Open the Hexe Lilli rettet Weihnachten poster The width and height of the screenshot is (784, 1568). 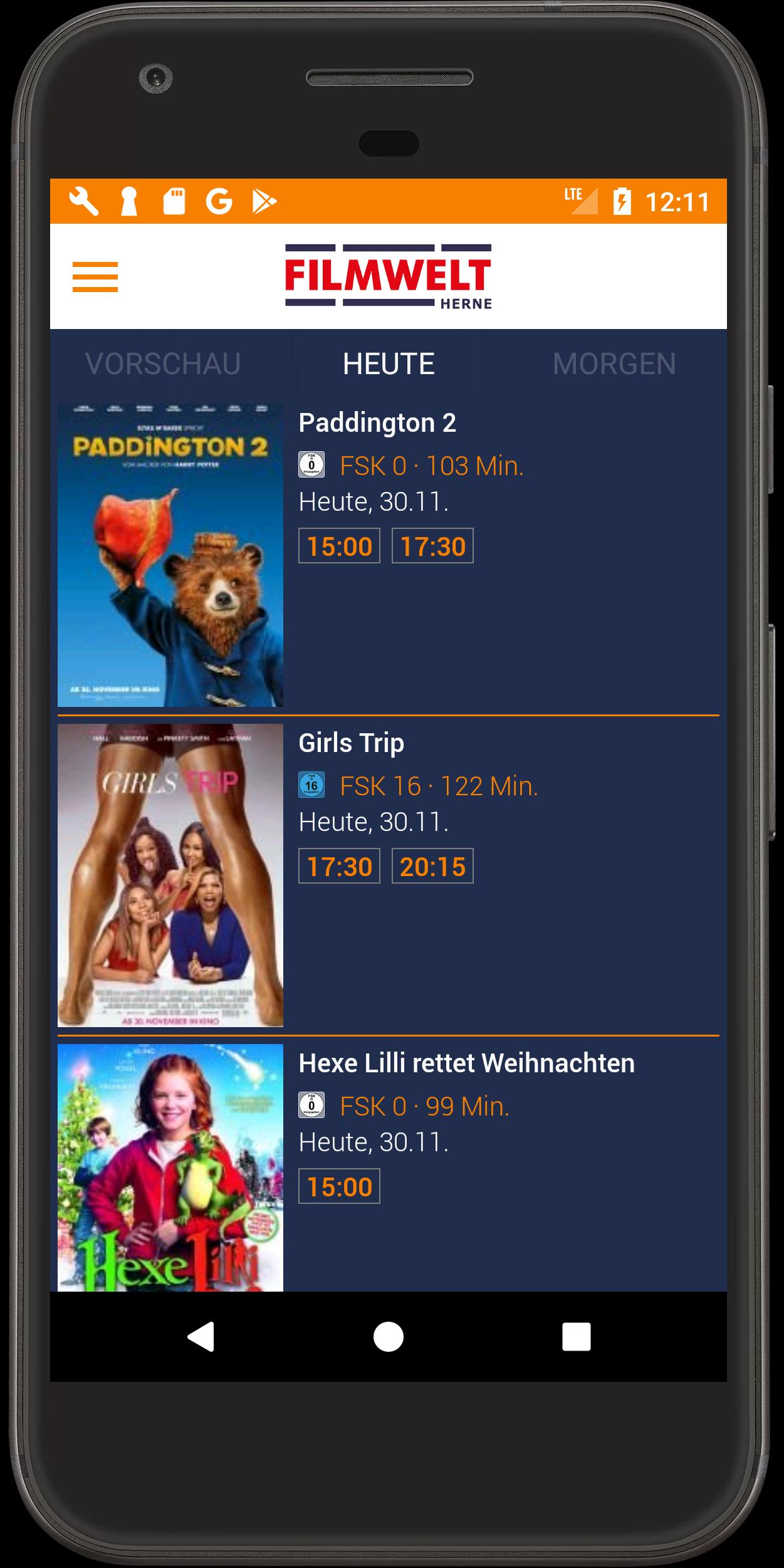[170, 1167]
